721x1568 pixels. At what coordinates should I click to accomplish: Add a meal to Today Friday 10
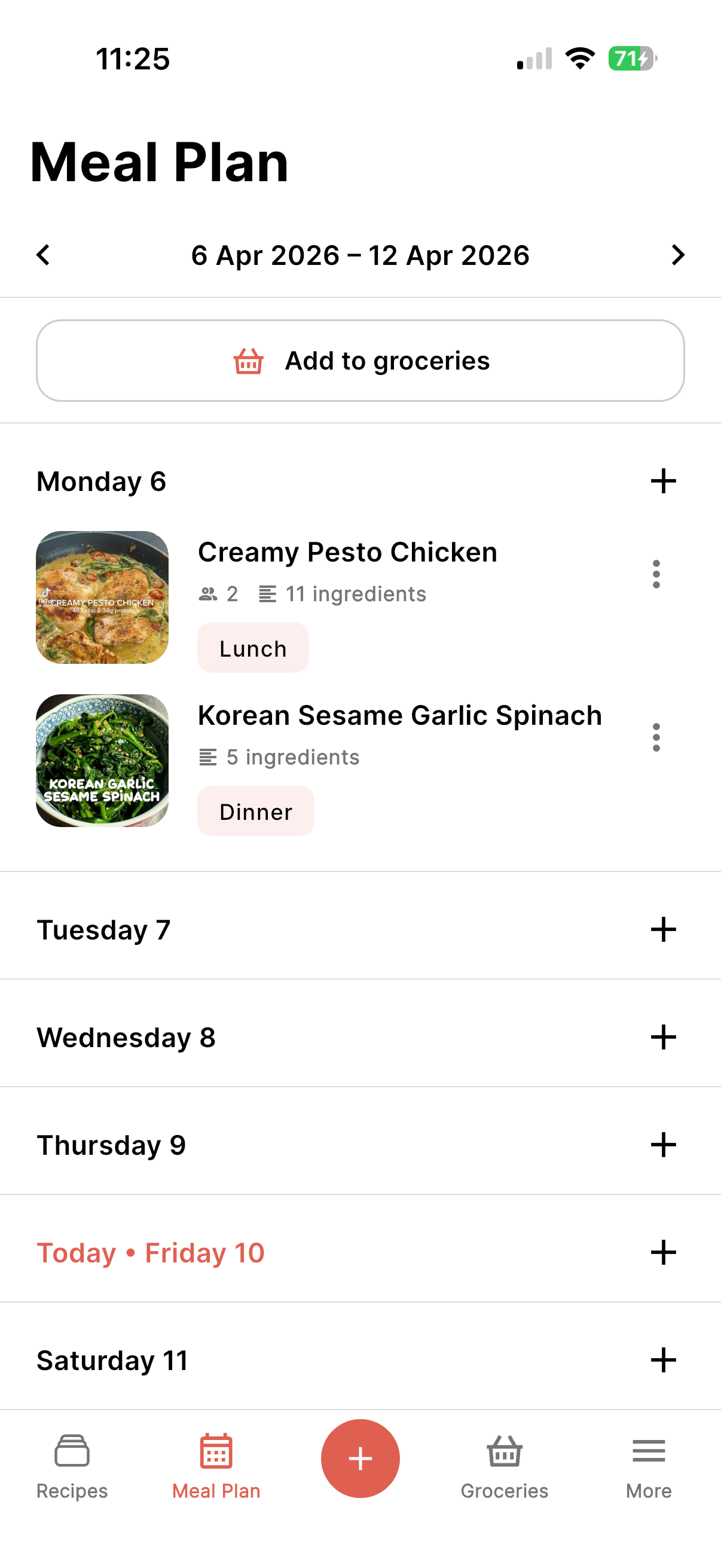pyautogui.click(x=663, y=1252)
